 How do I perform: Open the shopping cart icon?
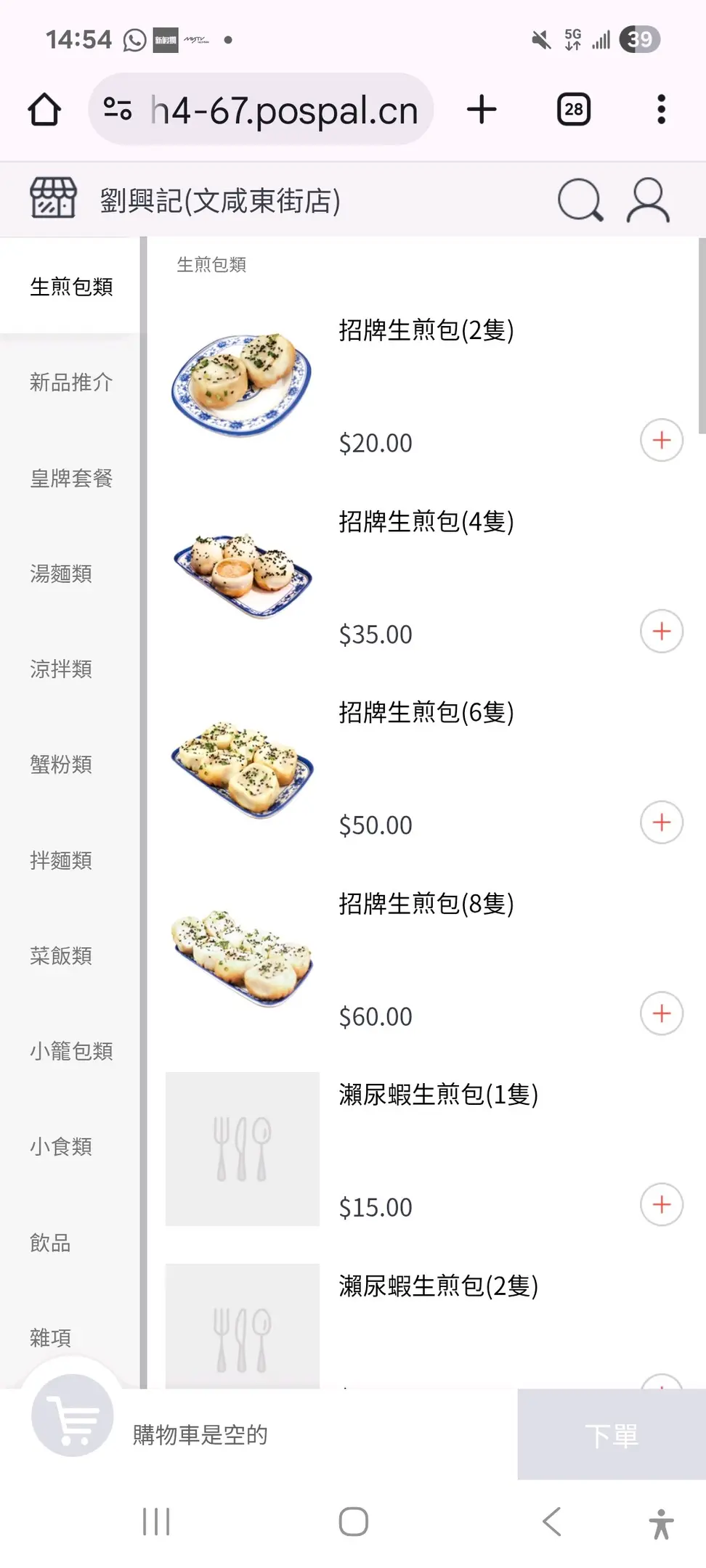[x=73, y=1415]
